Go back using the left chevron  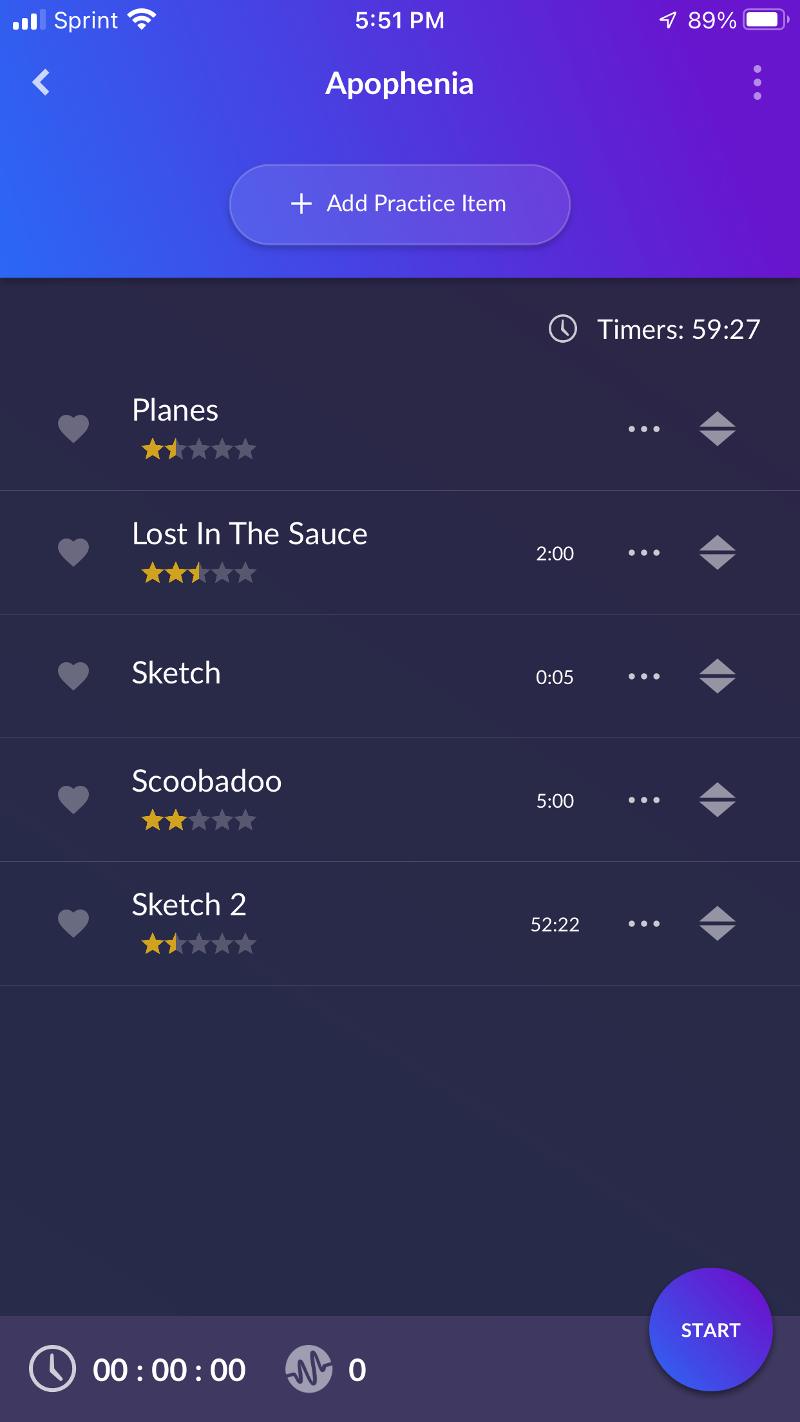[40, 83]
